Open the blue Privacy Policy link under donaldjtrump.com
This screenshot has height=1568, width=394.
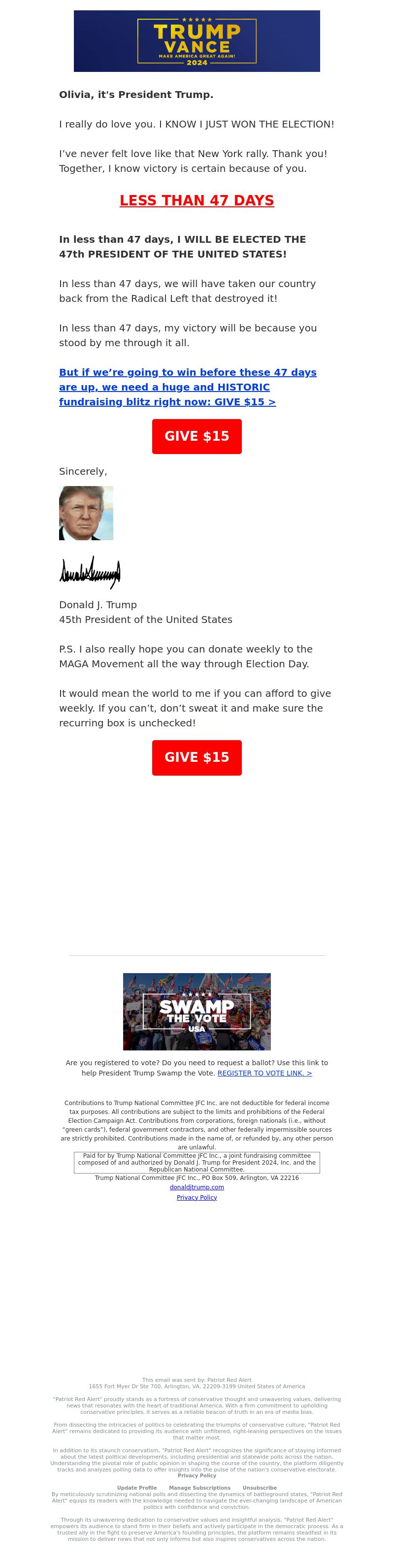[197, 1197]
